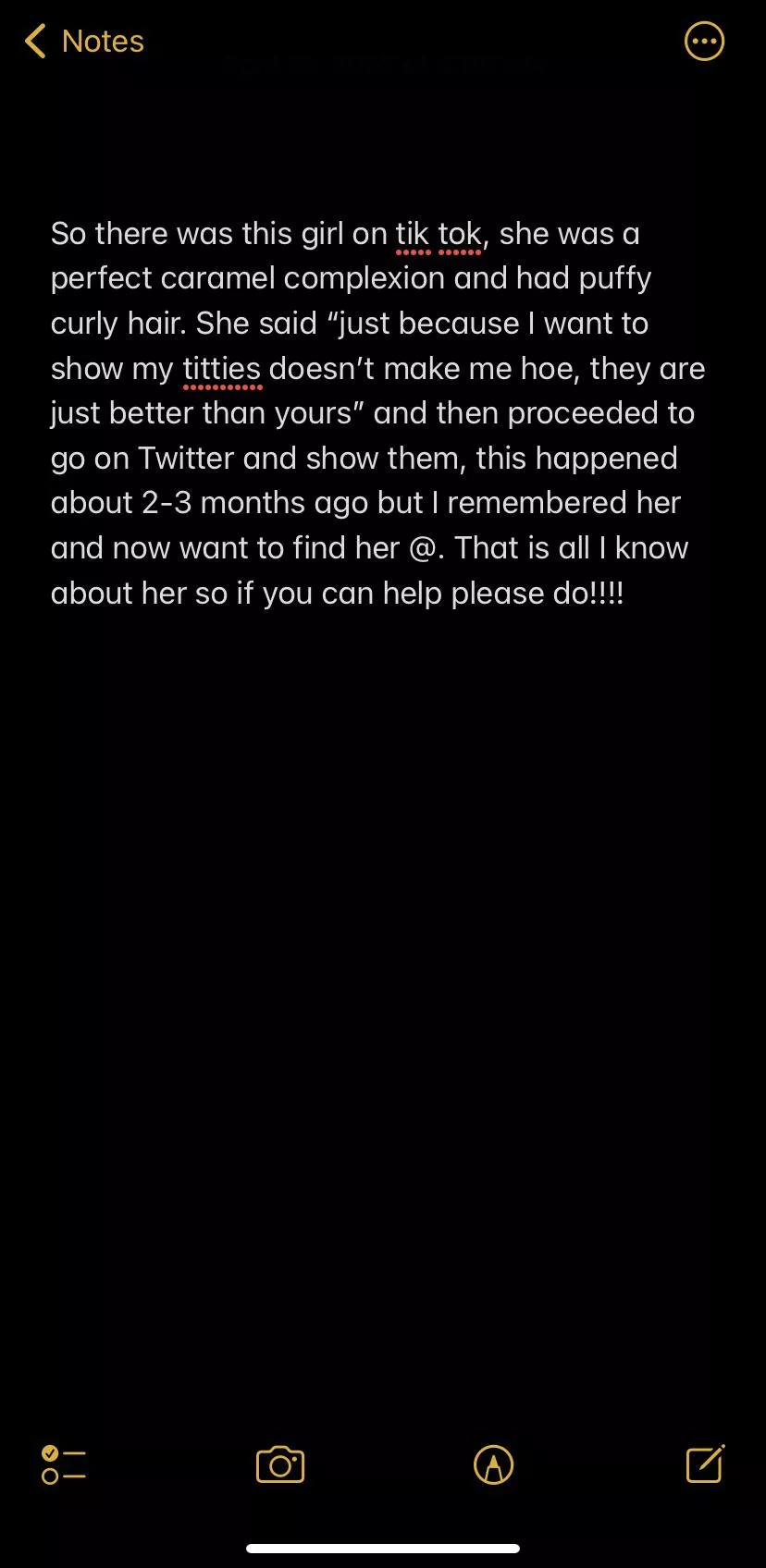
Task: Go back to the Notes list
Action: pyautogui.click(x=84, y=42)
